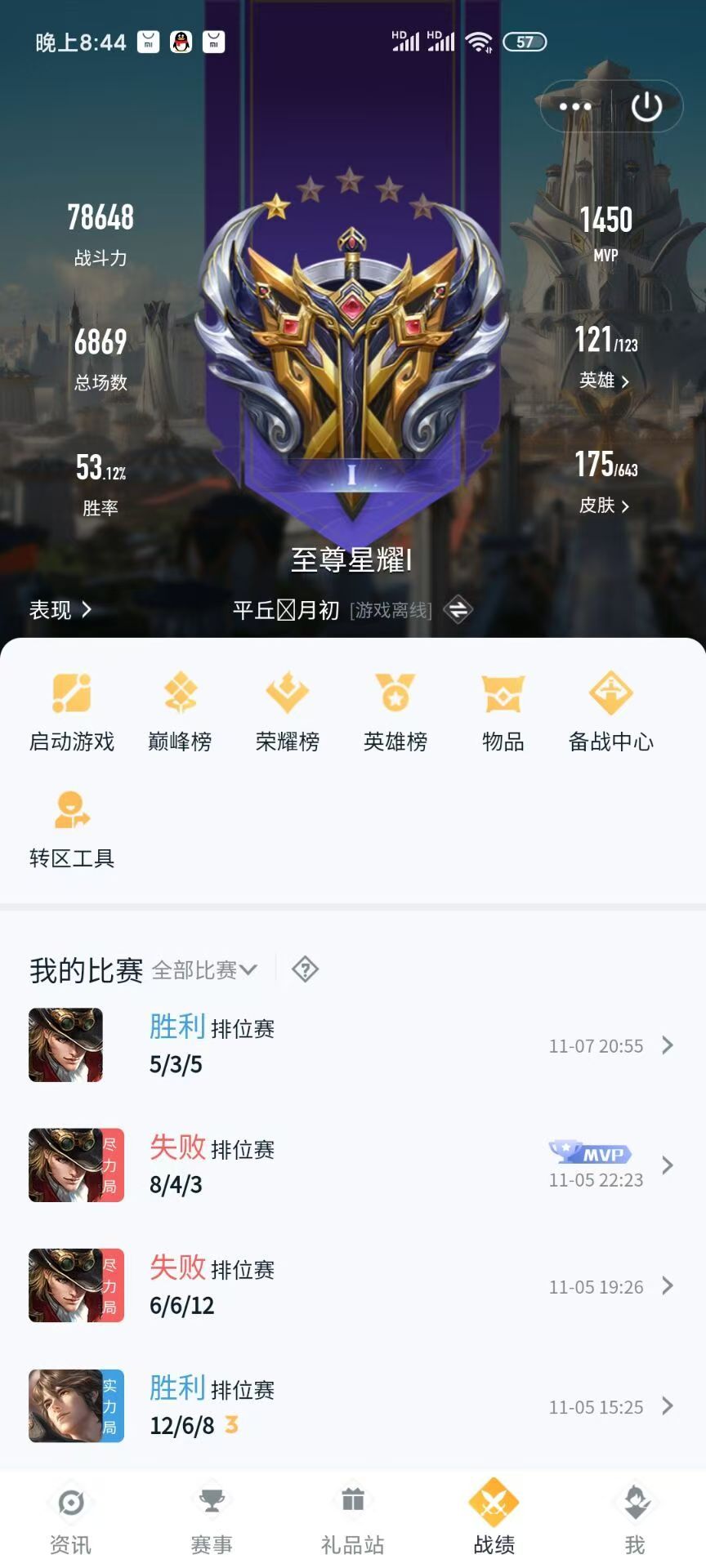The image size is (706, 1568).
Task: Open the 表现 performance page
Action: (x=60, y=609)
